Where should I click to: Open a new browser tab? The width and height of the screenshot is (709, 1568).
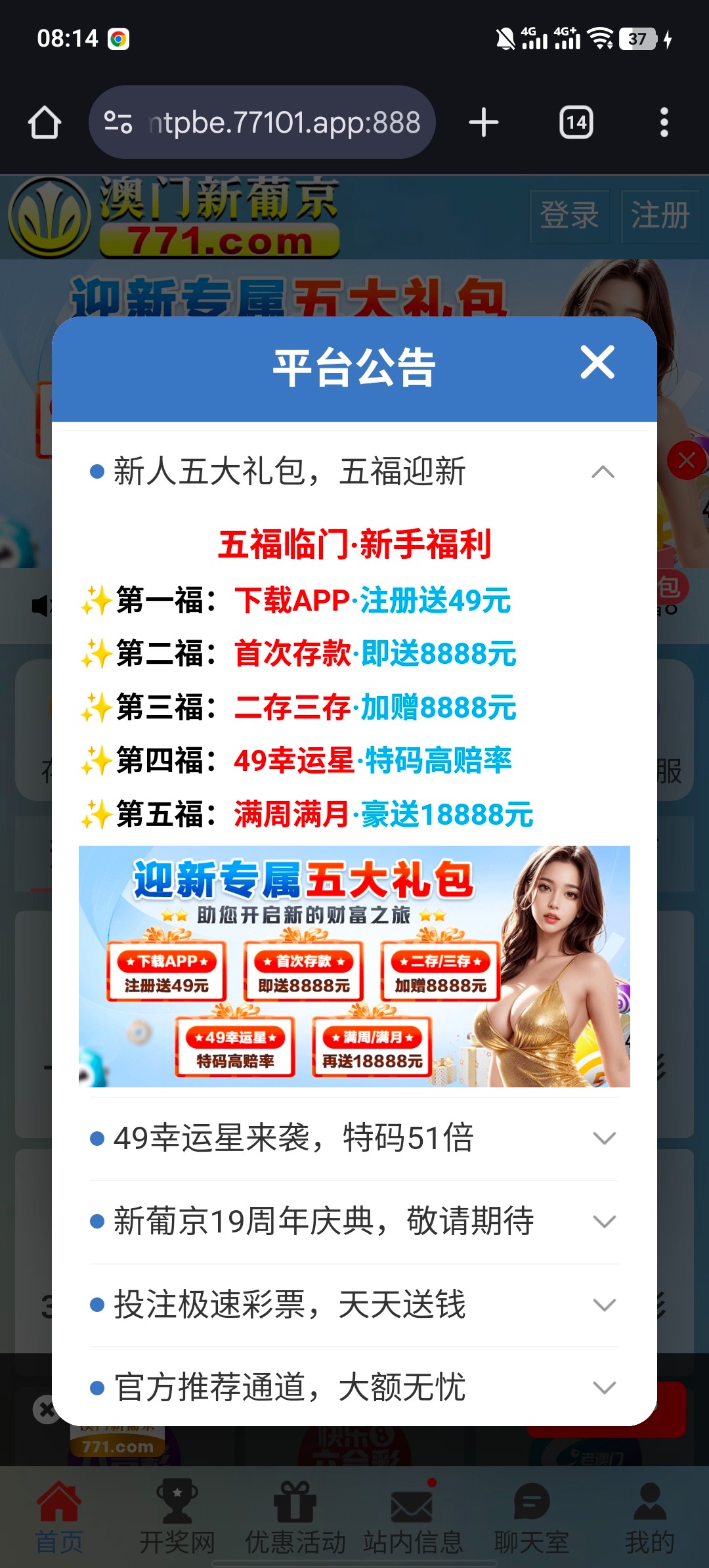click(484, 123)
